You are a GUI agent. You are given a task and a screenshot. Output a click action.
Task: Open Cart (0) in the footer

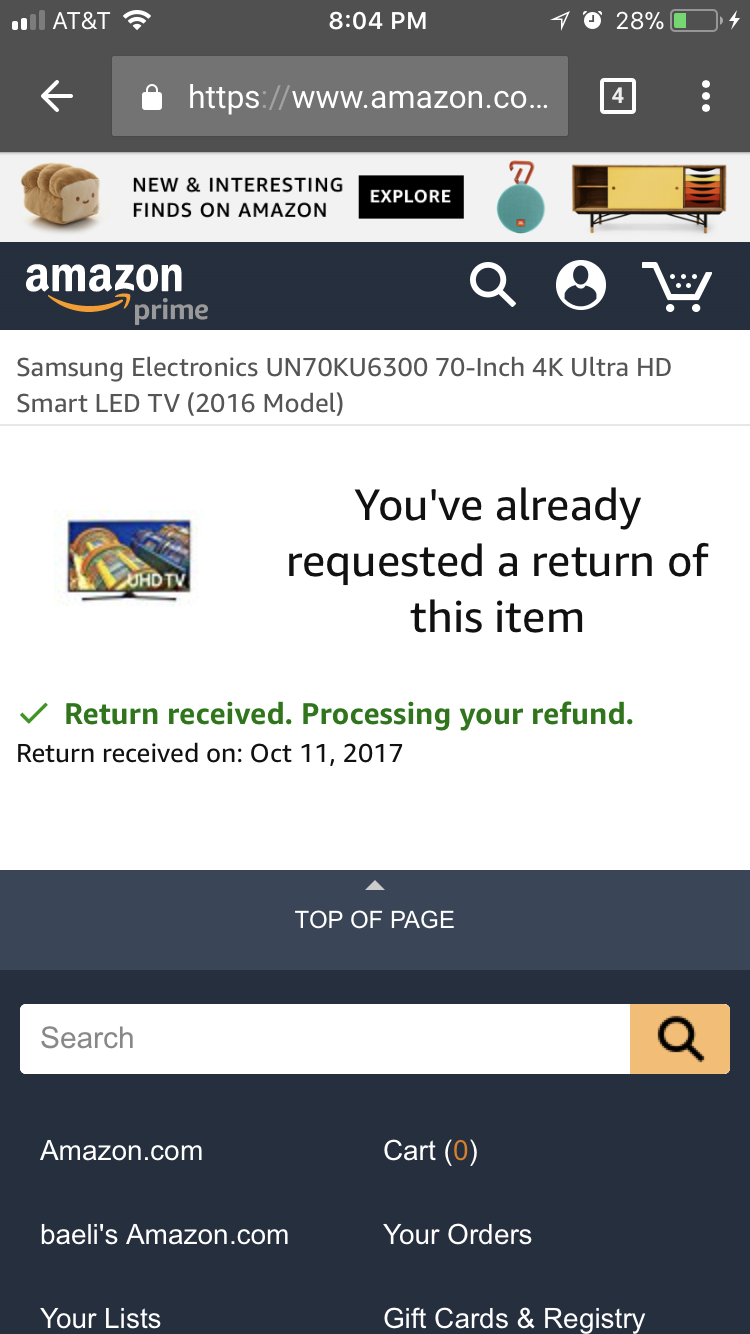430,1151
